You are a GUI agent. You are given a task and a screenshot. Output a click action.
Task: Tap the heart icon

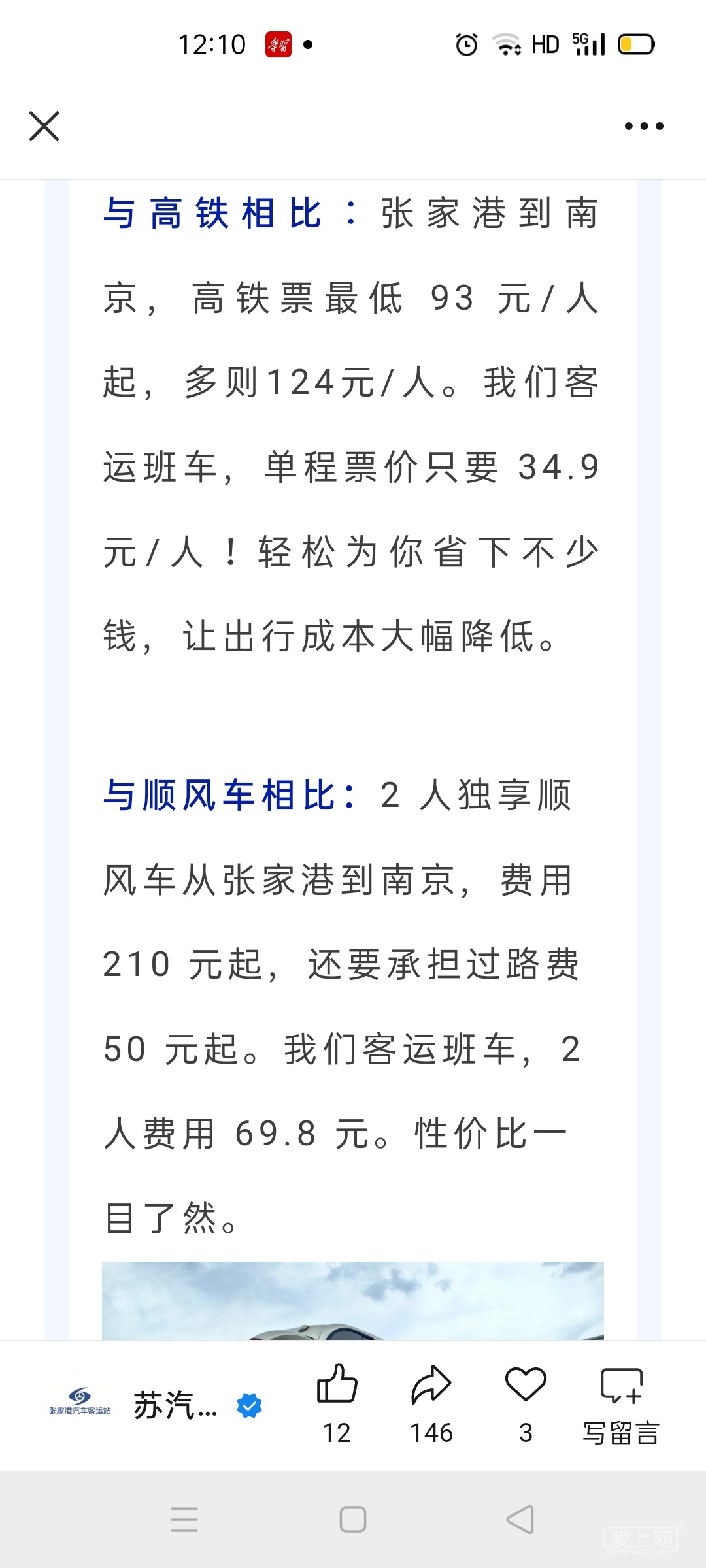(x=526, y=1385)
